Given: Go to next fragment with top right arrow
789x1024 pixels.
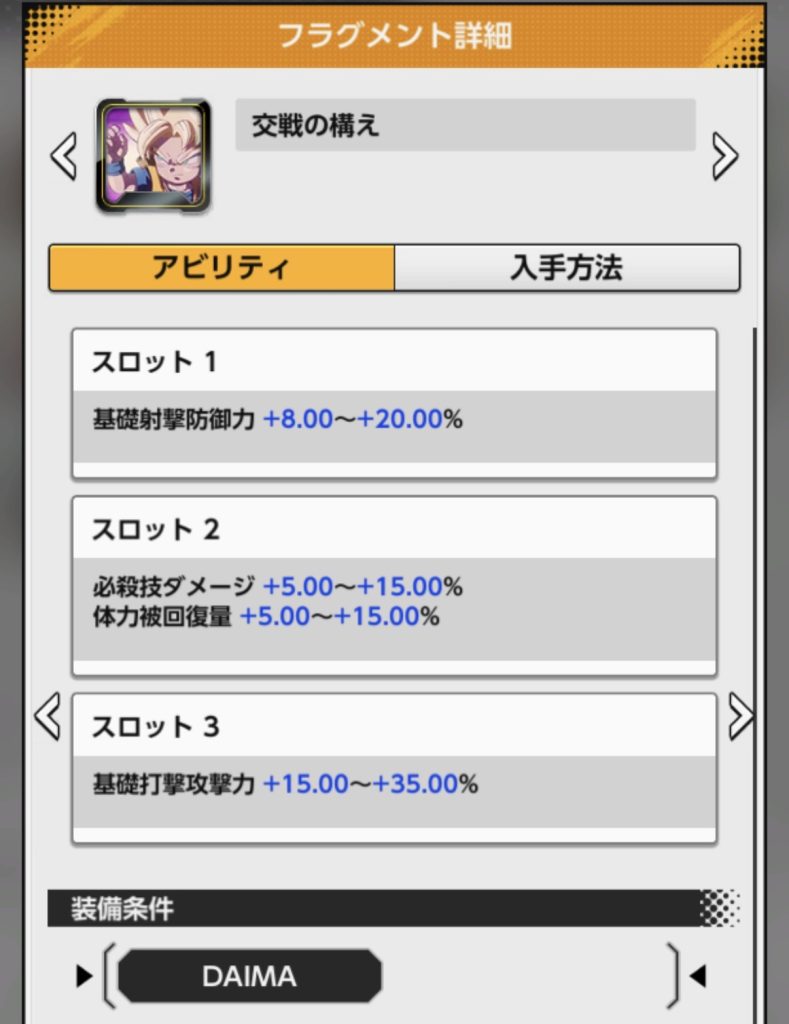Looking at the screenshot, I should 724,157.
